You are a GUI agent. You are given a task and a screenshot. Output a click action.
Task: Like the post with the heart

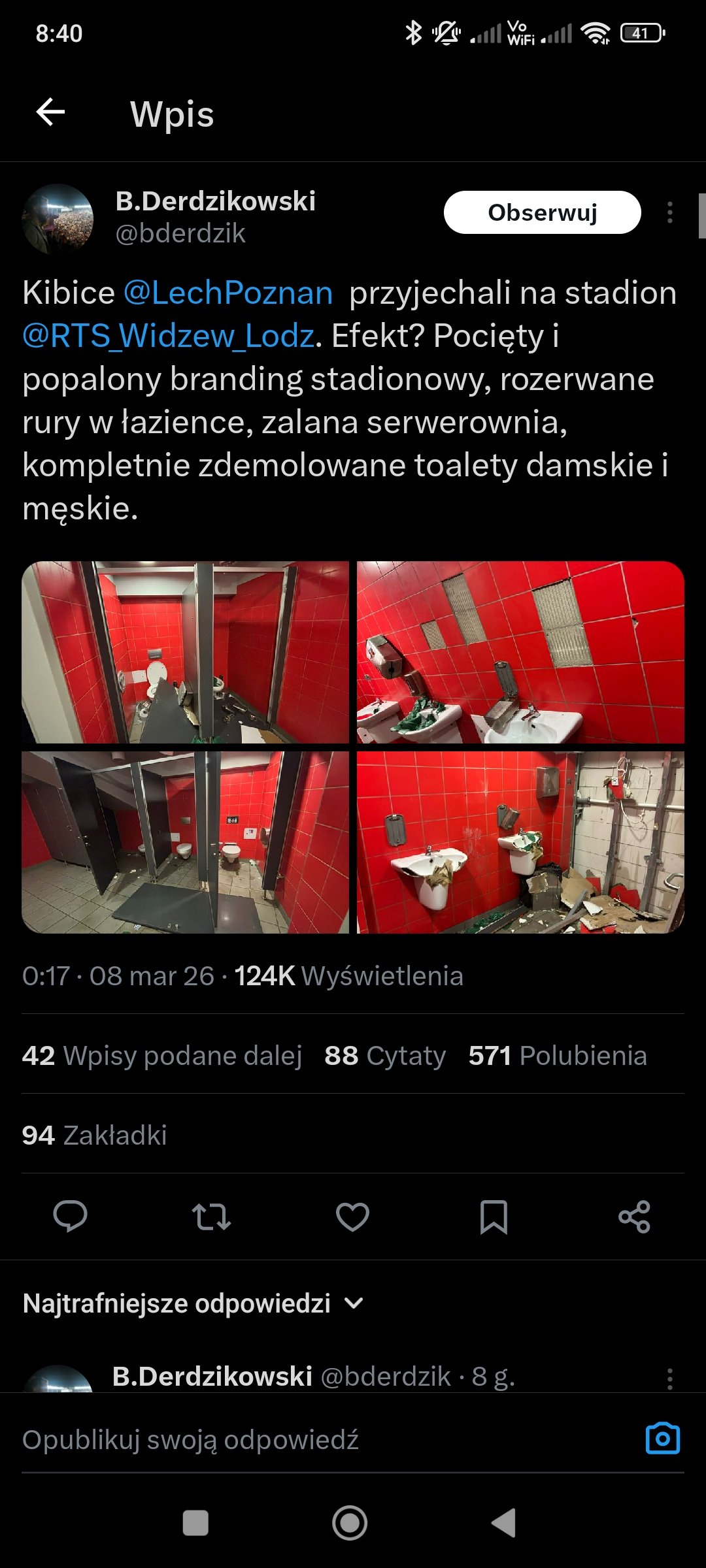[x=352, y=1217]
